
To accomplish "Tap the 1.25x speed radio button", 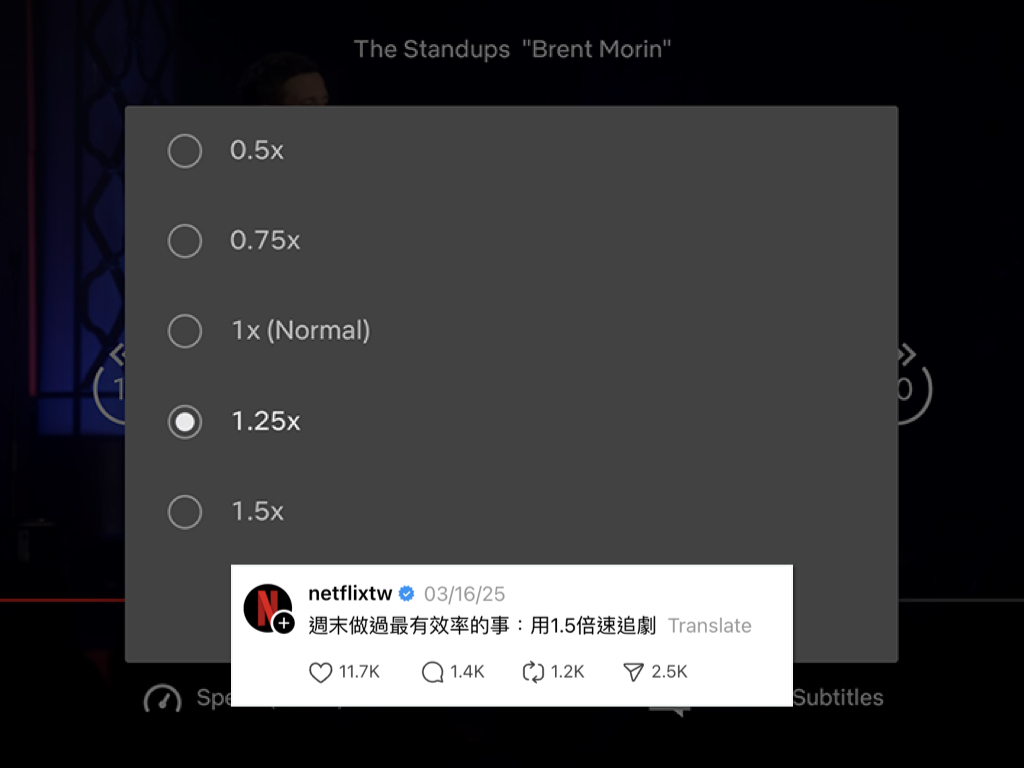I will (x=185, y=422).
